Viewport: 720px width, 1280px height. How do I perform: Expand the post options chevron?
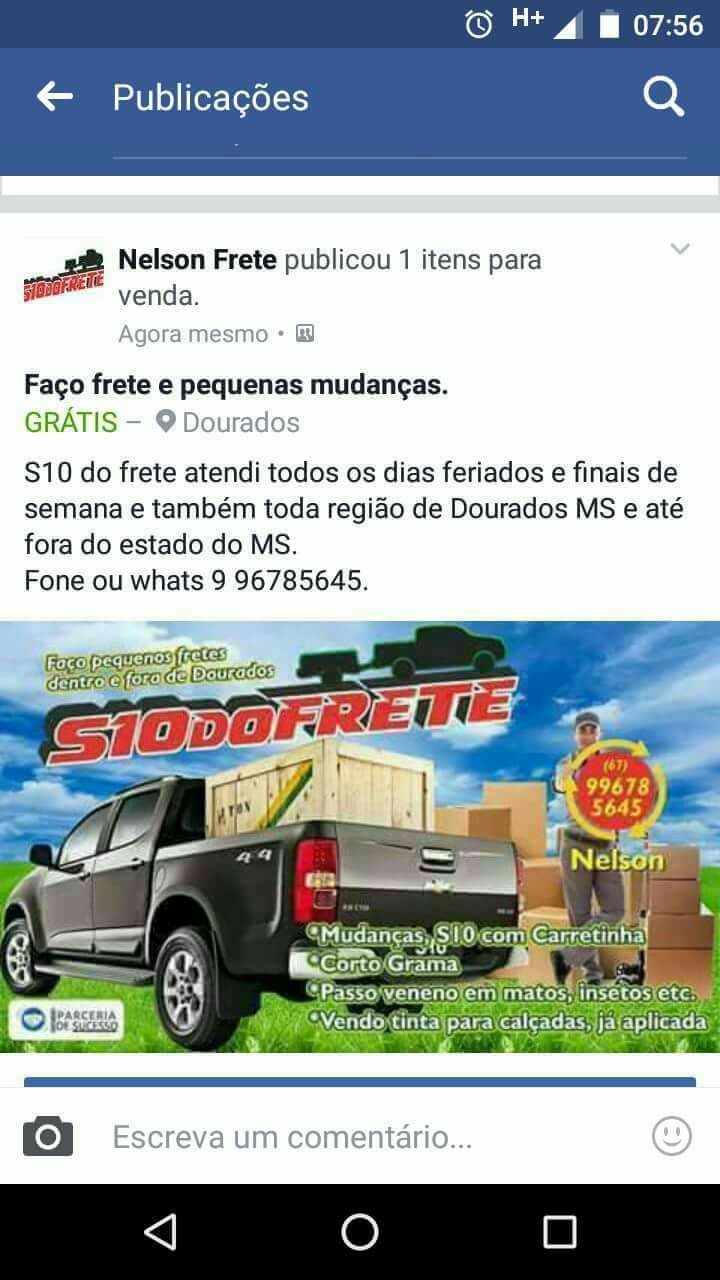(x=680, y=250)
